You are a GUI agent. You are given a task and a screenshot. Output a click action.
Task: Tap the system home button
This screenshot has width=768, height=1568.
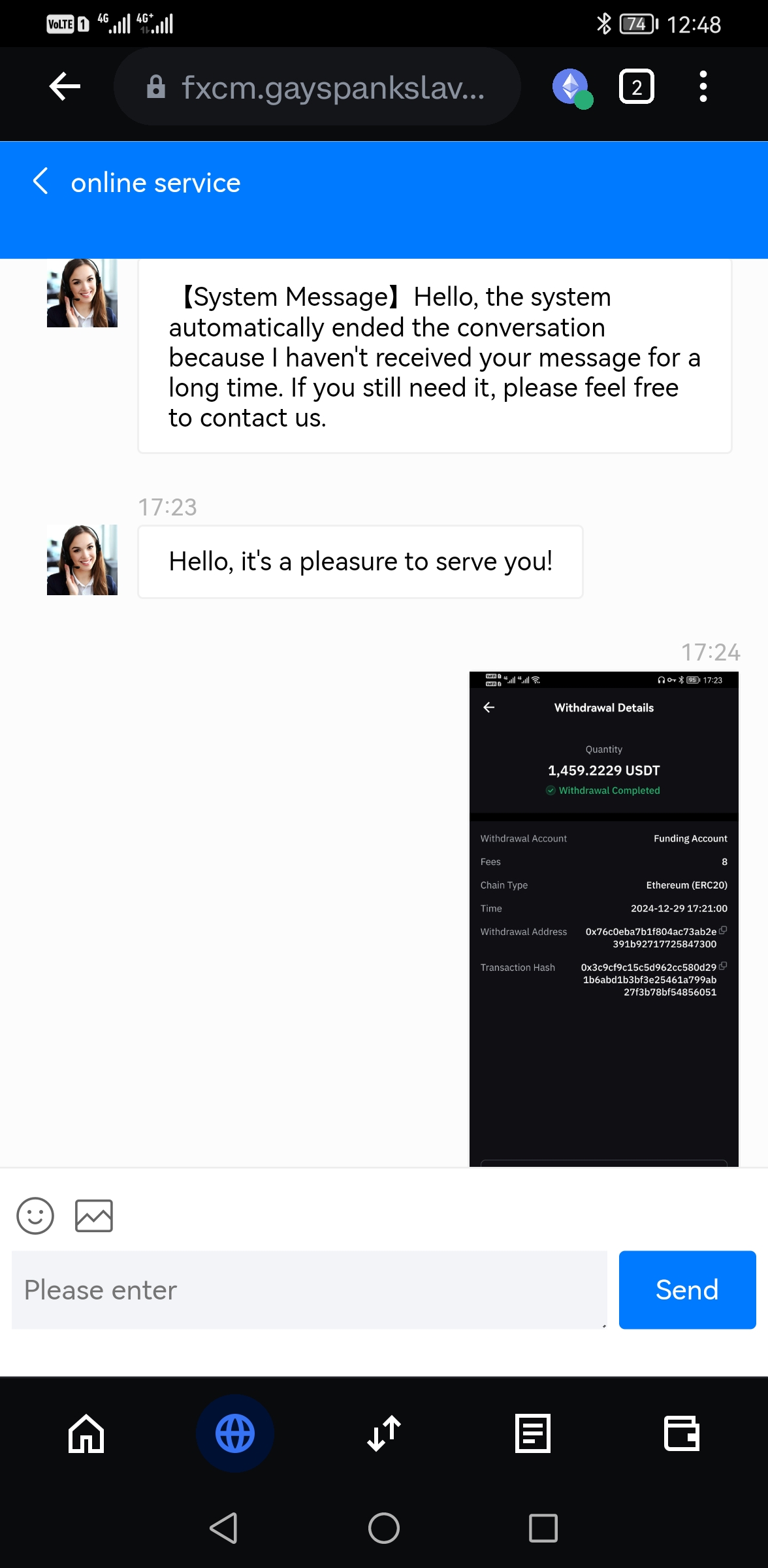click(x=384, y=1528)
